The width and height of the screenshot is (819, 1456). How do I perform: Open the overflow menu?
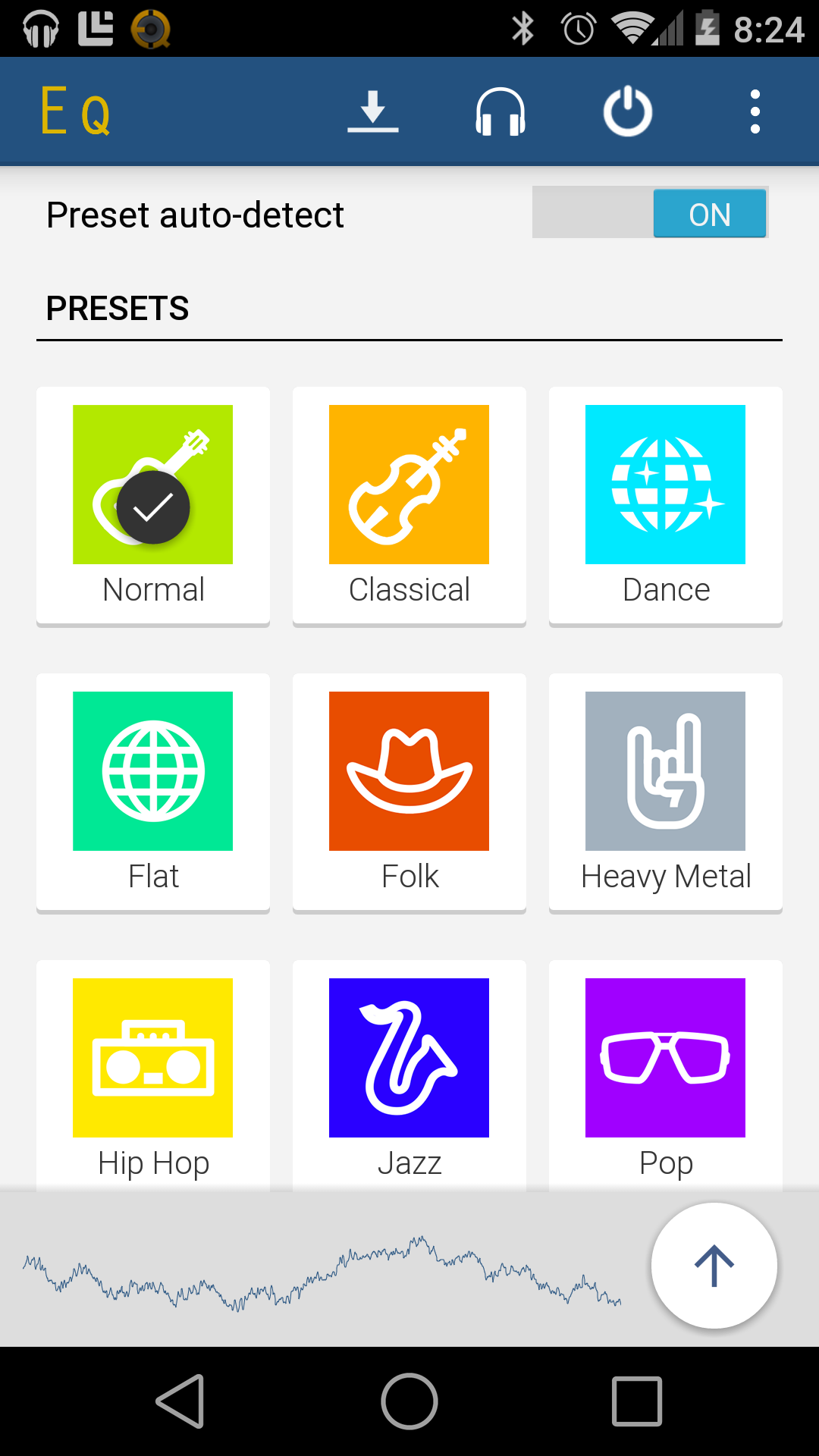coord(755,112)
